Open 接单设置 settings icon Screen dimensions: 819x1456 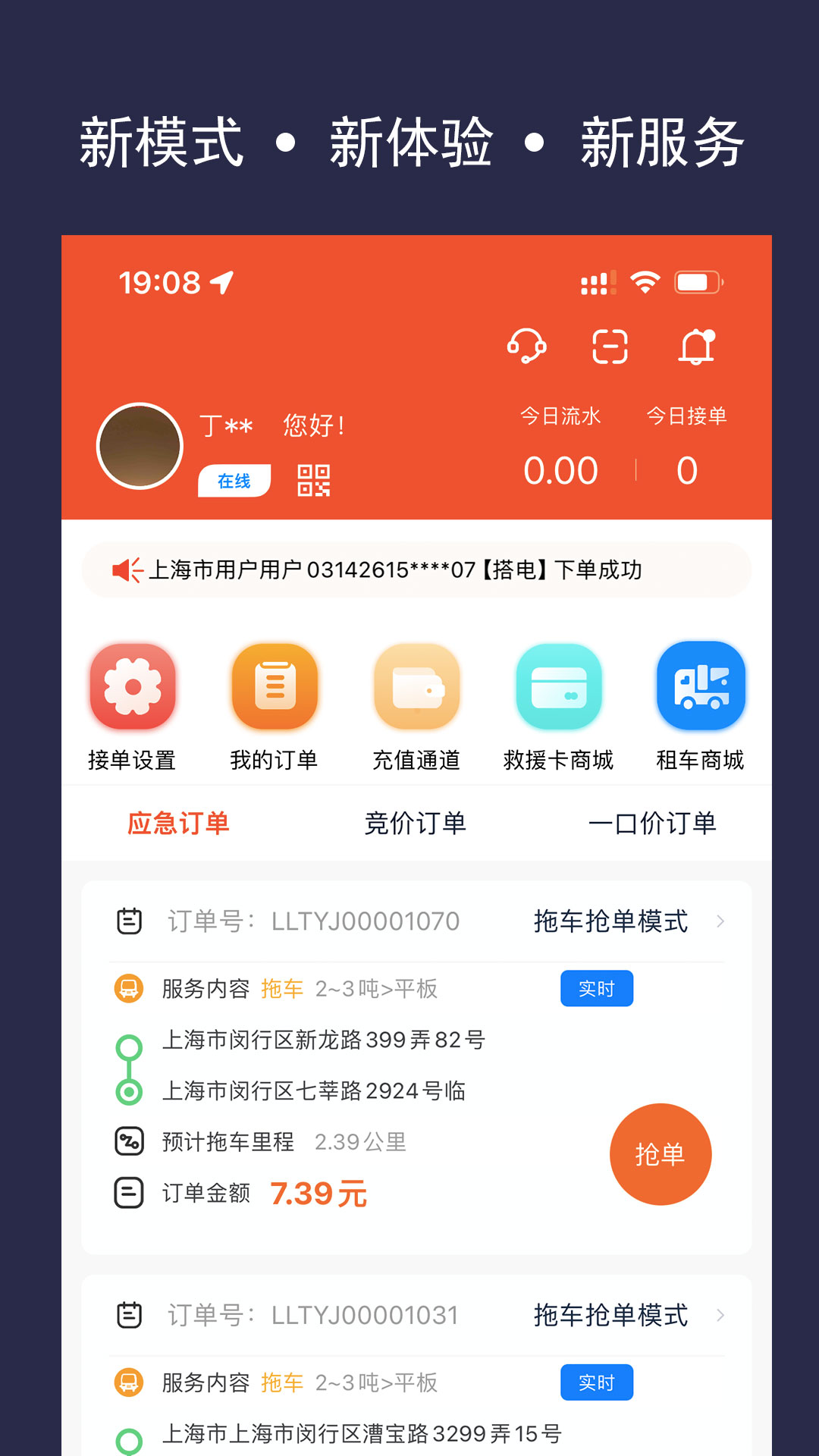(x=133, y=686)
